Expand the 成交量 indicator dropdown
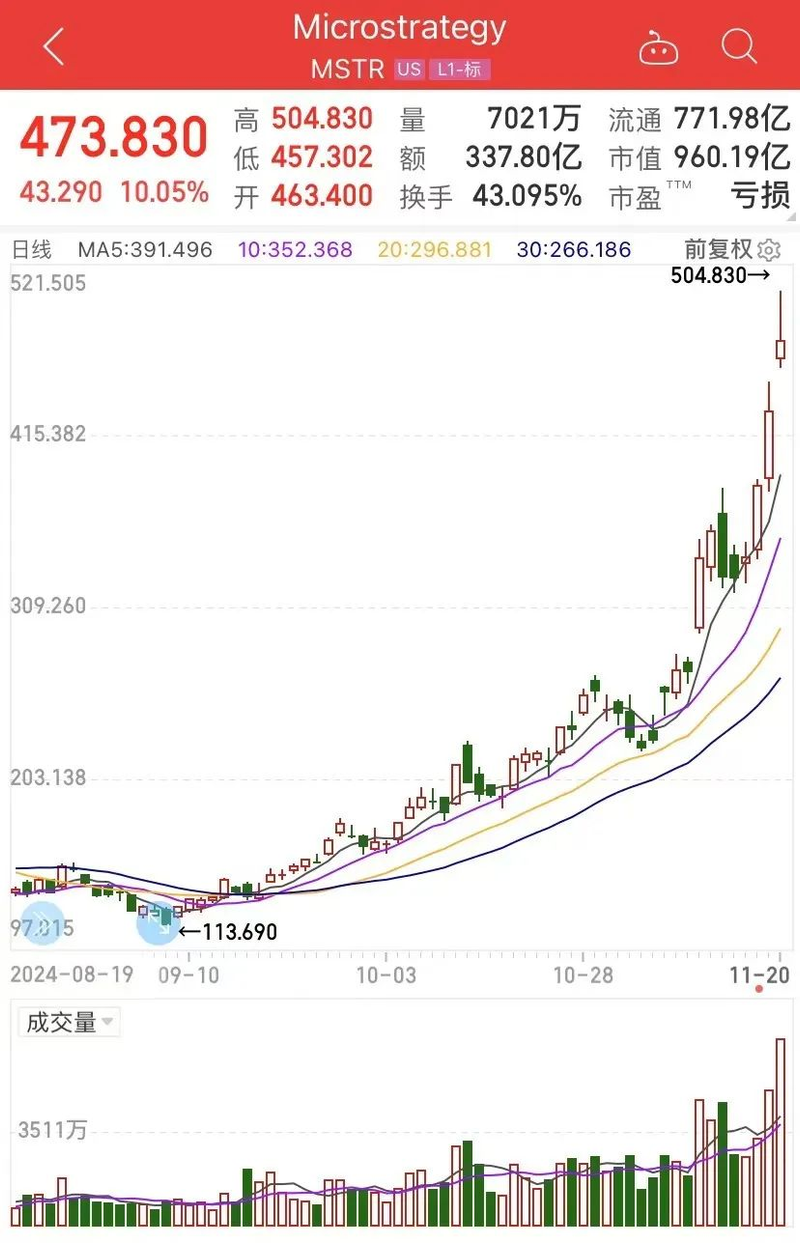The width and height of the screenshot is (800, 1243). pyautogui.click(x=66, y=1022)
